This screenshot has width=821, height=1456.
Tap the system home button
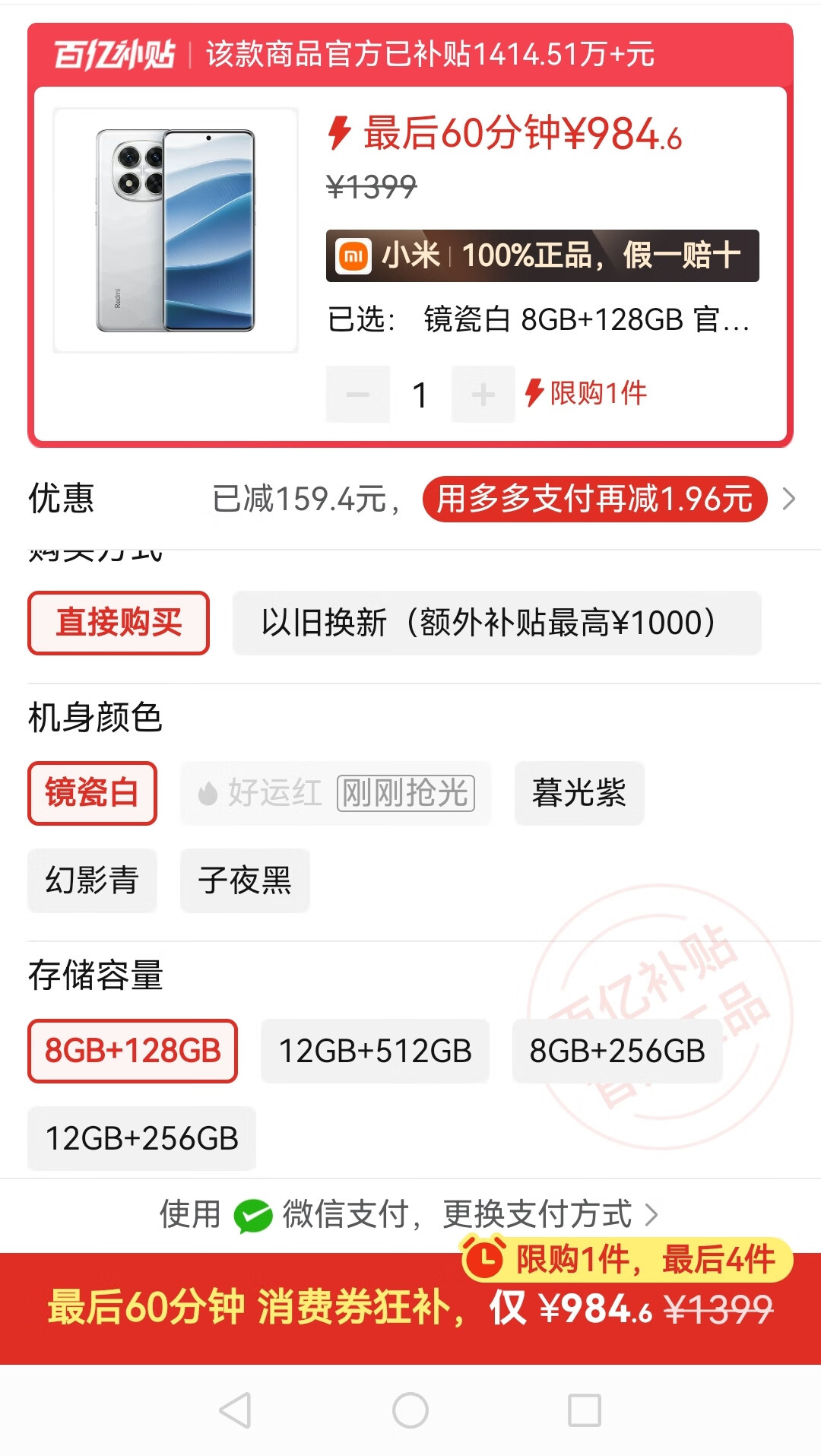click(x=410, y=1410)
